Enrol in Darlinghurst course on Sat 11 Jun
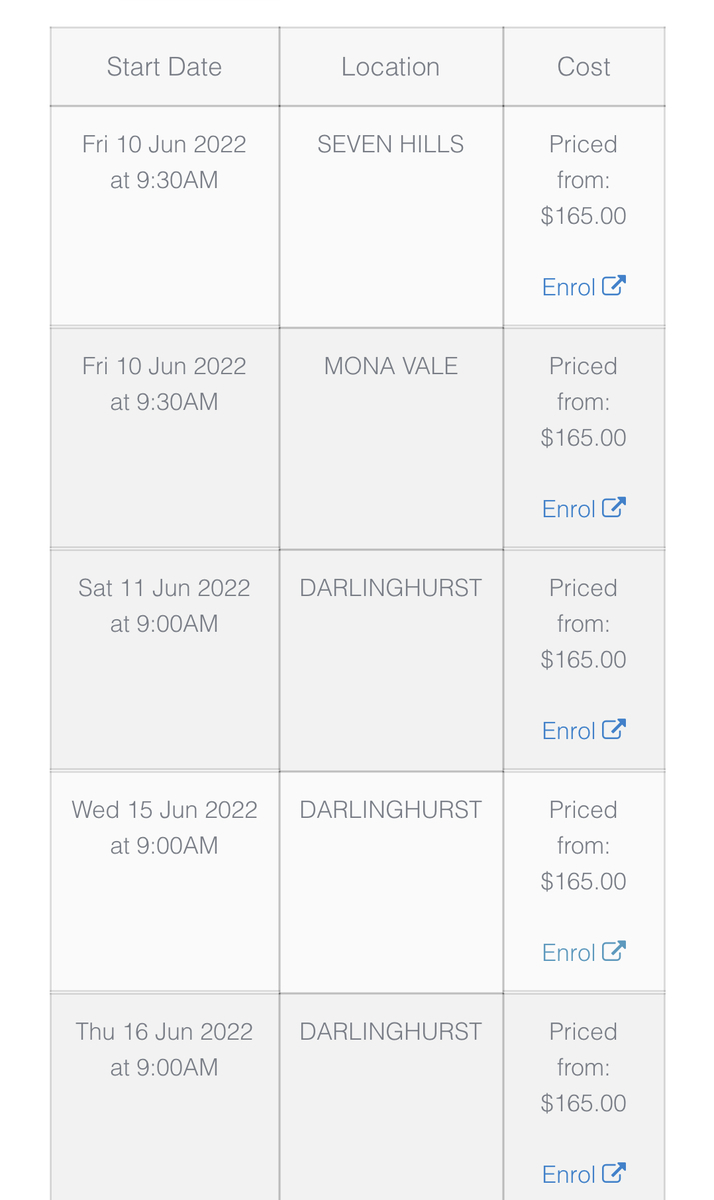The height and width of the screenshot is (1200, 714). pyautogui.click(x=583, y=731)
